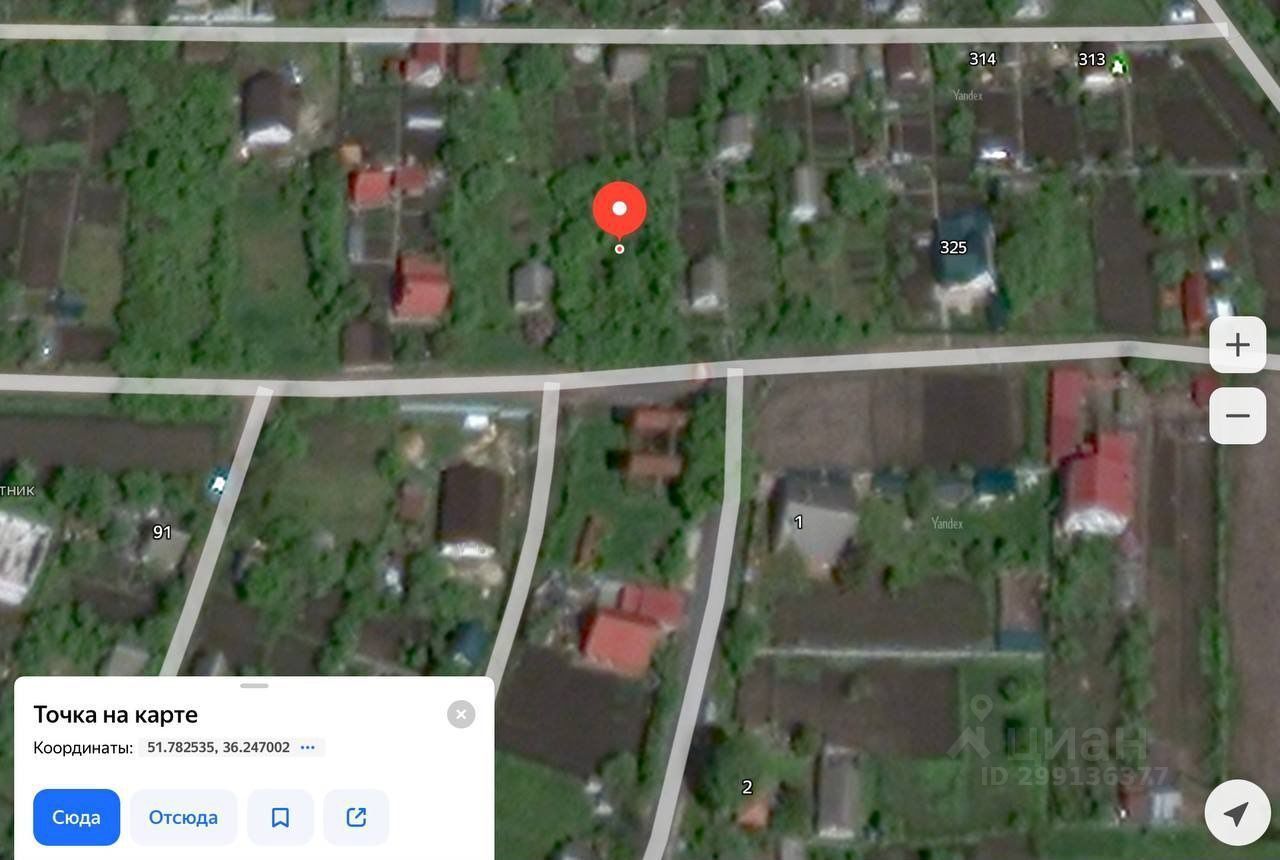Build route to here with 'Сюда'
The image size is (1280, 860).
76,817
